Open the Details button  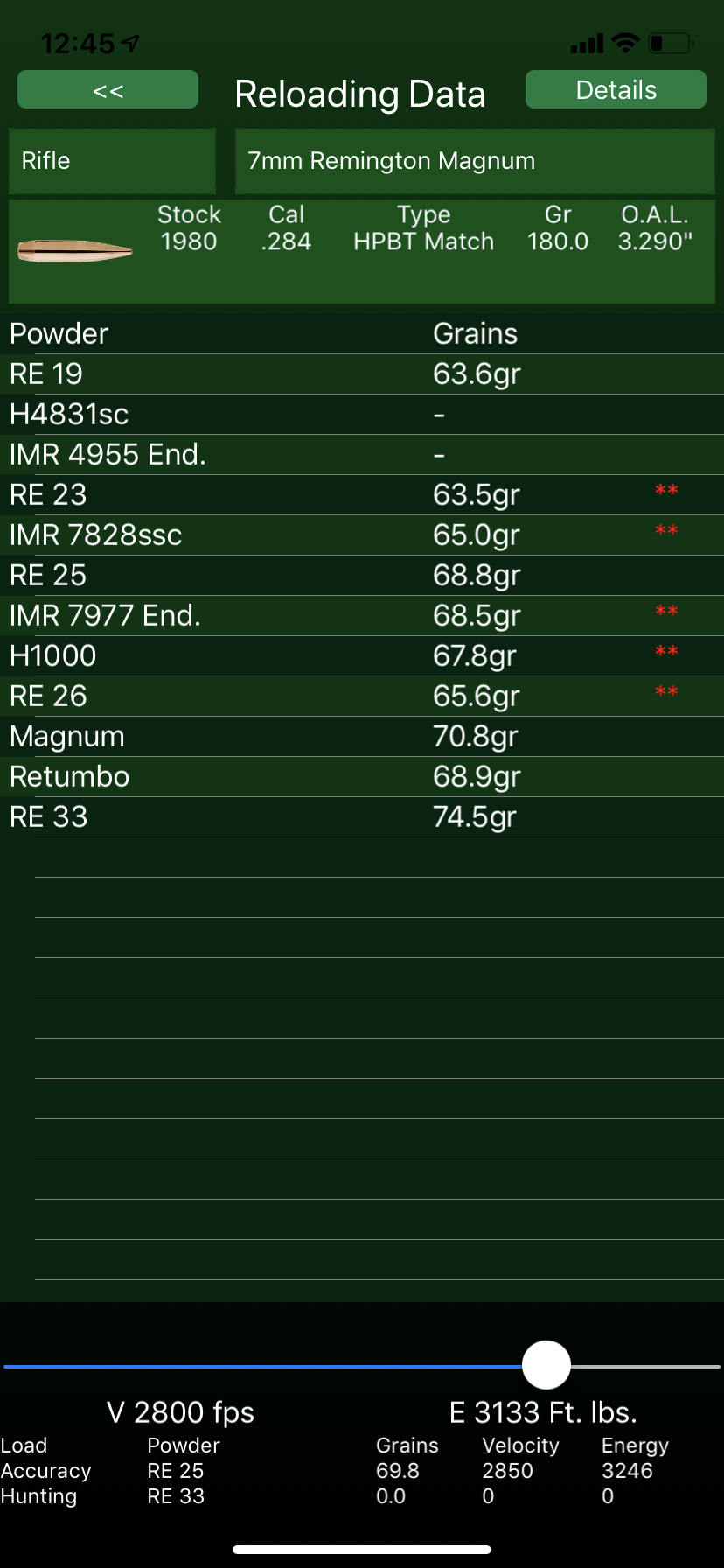click(616, 90)
